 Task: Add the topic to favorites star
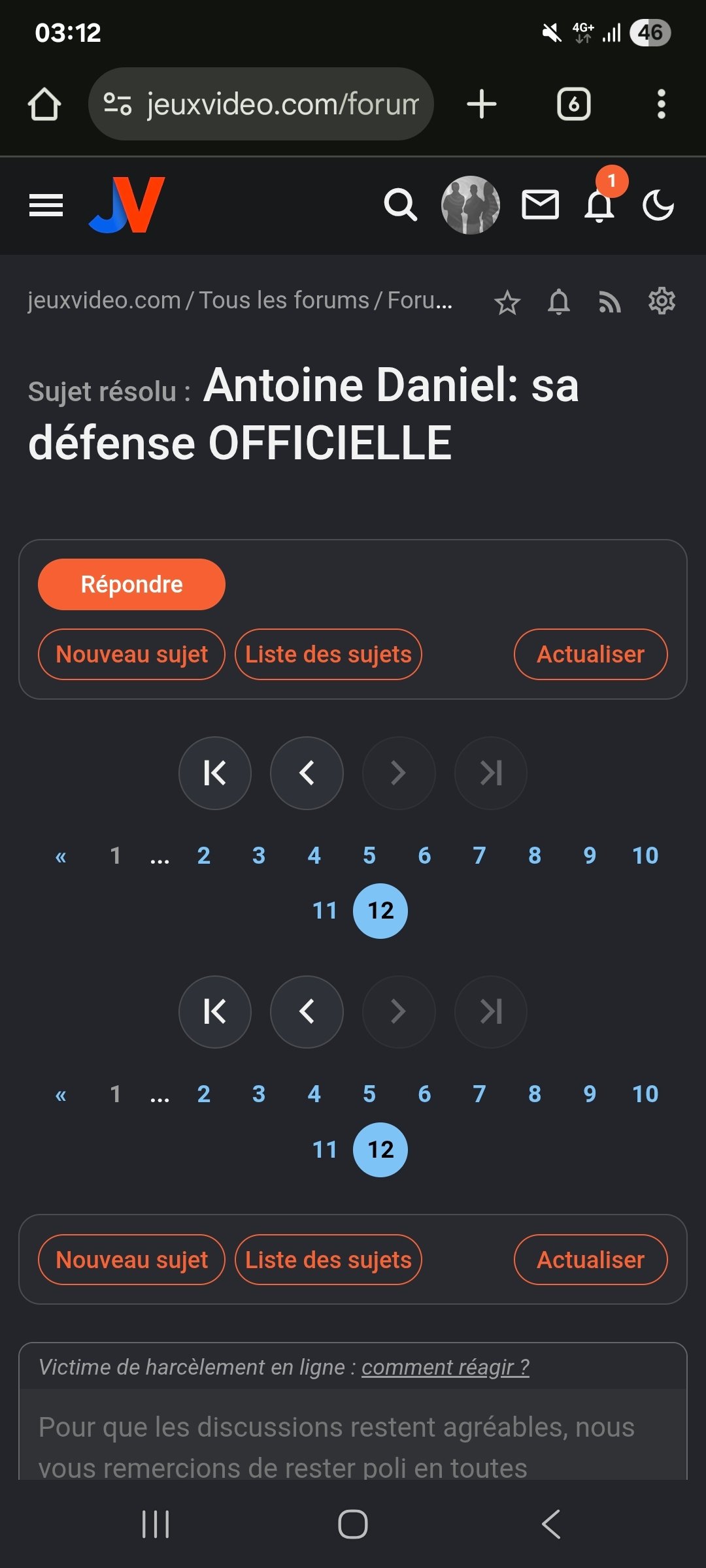tap(507, 302)
